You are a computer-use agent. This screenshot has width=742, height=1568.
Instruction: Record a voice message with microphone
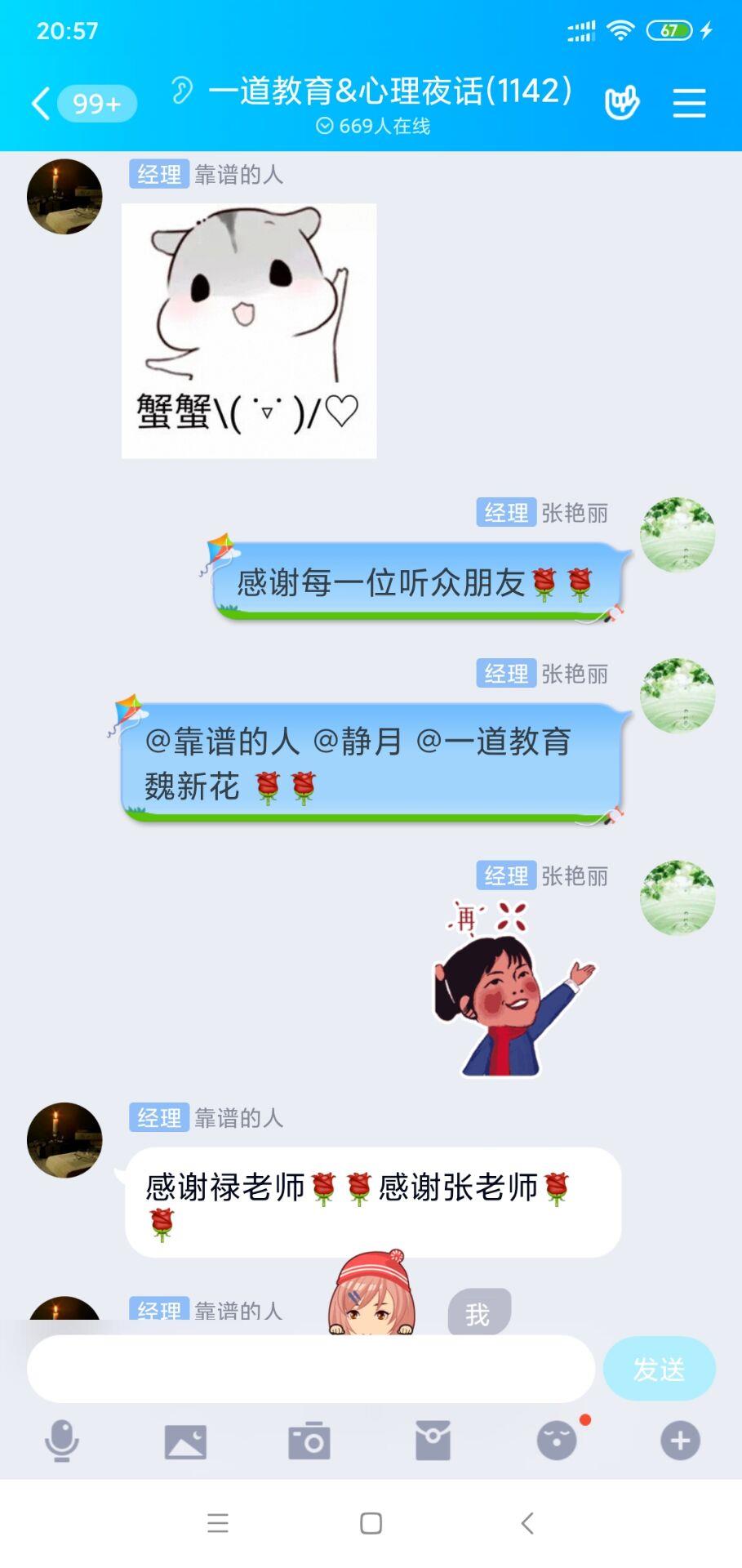point(62,1441)
